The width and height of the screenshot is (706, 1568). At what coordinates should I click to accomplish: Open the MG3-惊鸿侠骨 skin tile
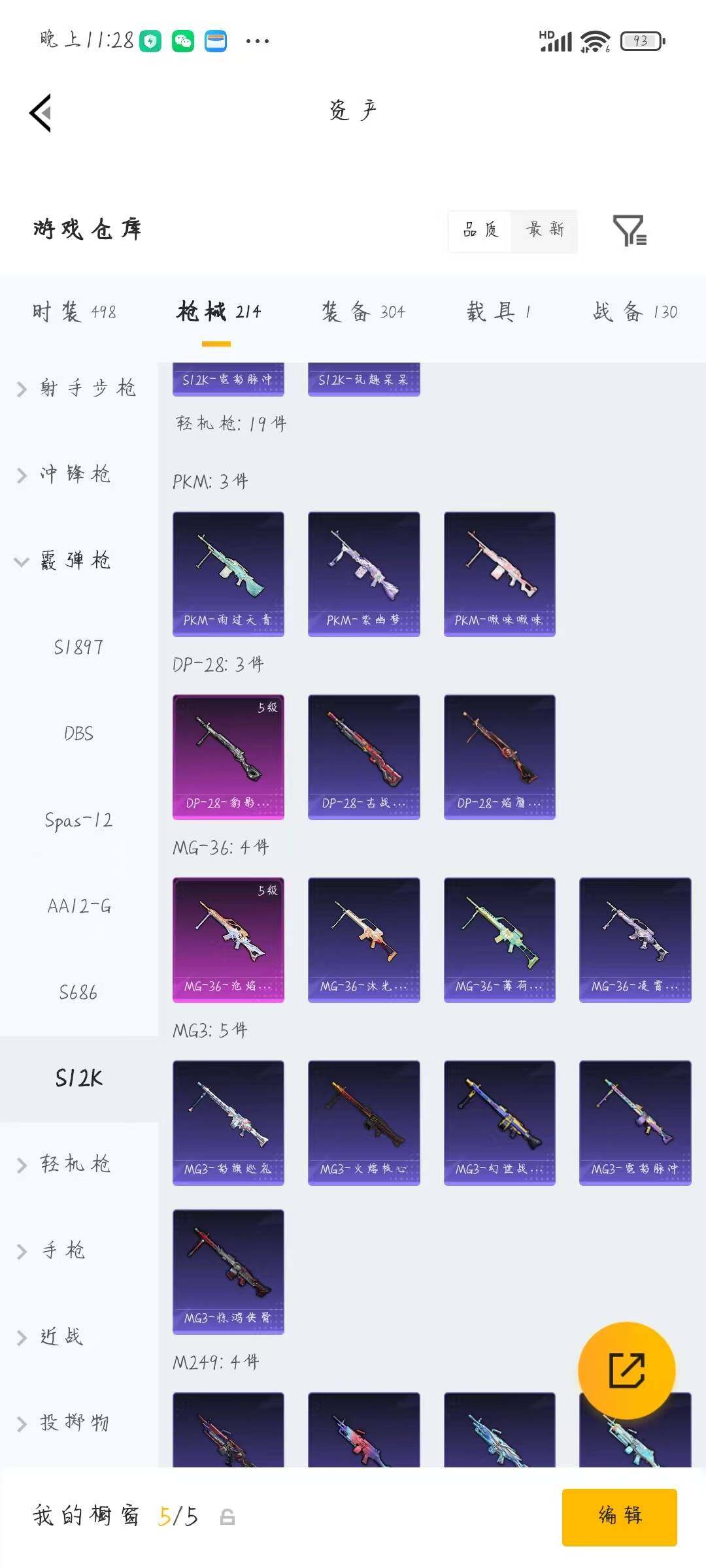228,1271
